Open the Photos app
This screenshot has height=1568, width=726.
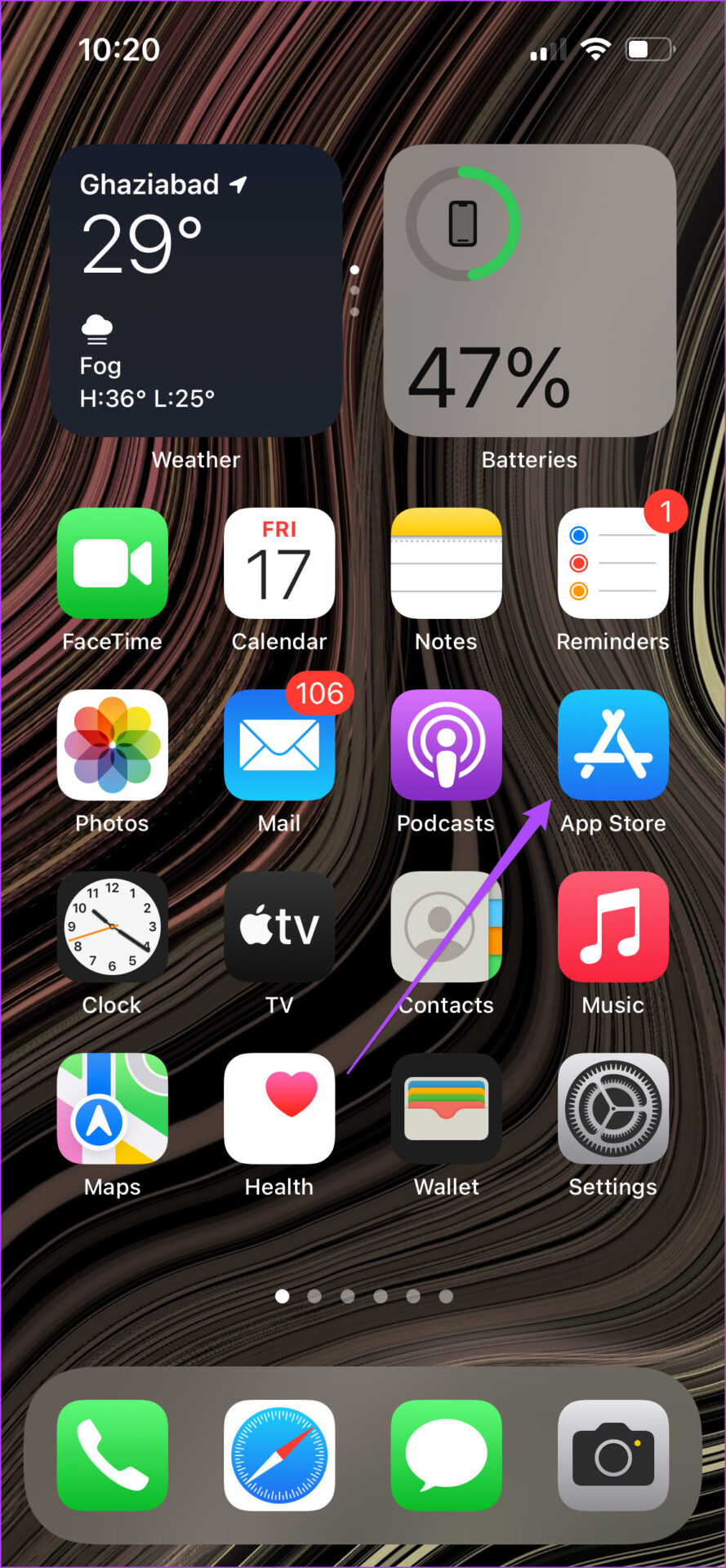click(113, 745)
